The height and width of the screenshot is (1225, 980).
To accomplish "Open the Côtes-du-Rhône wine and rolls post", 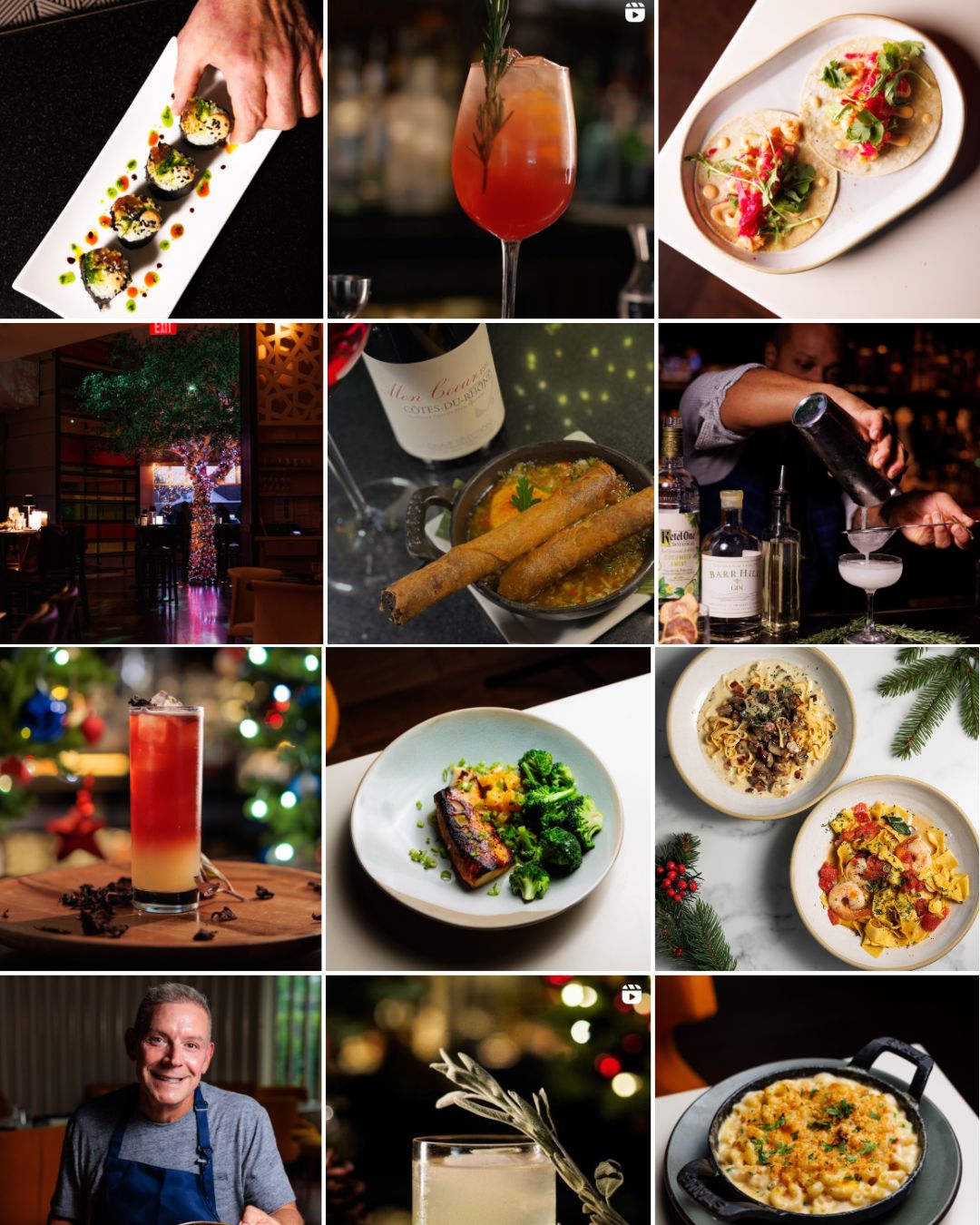I will point(490,484).
